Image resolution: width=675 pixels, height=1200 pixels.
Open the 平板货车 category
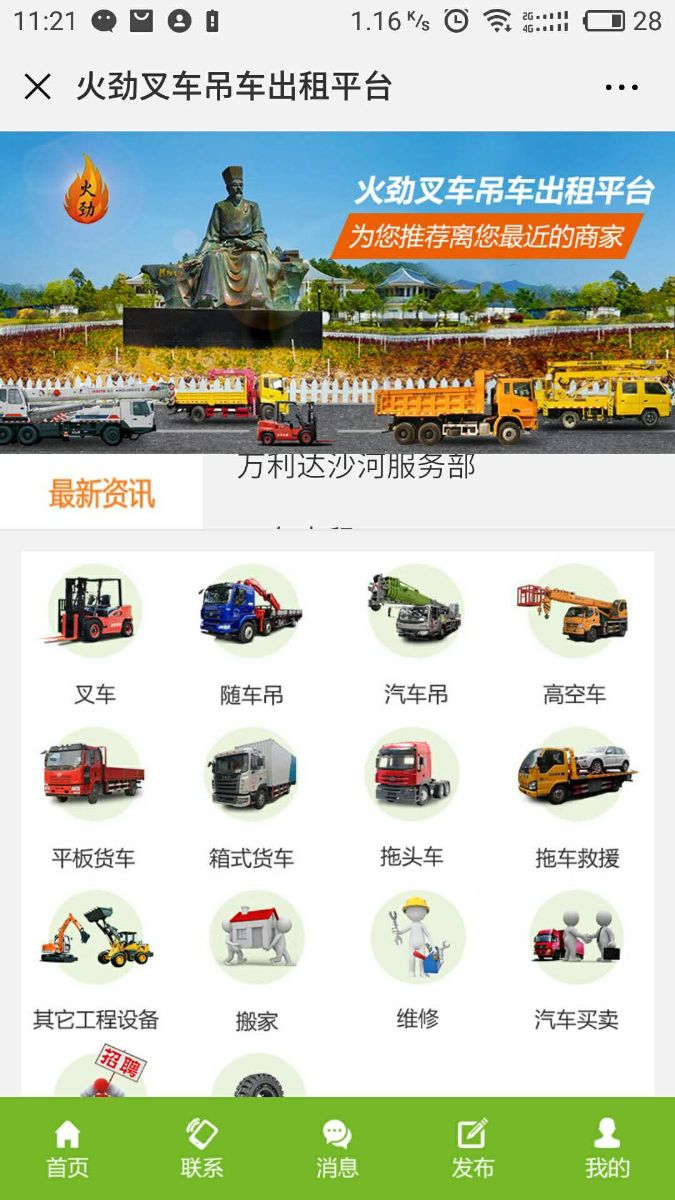94,796
